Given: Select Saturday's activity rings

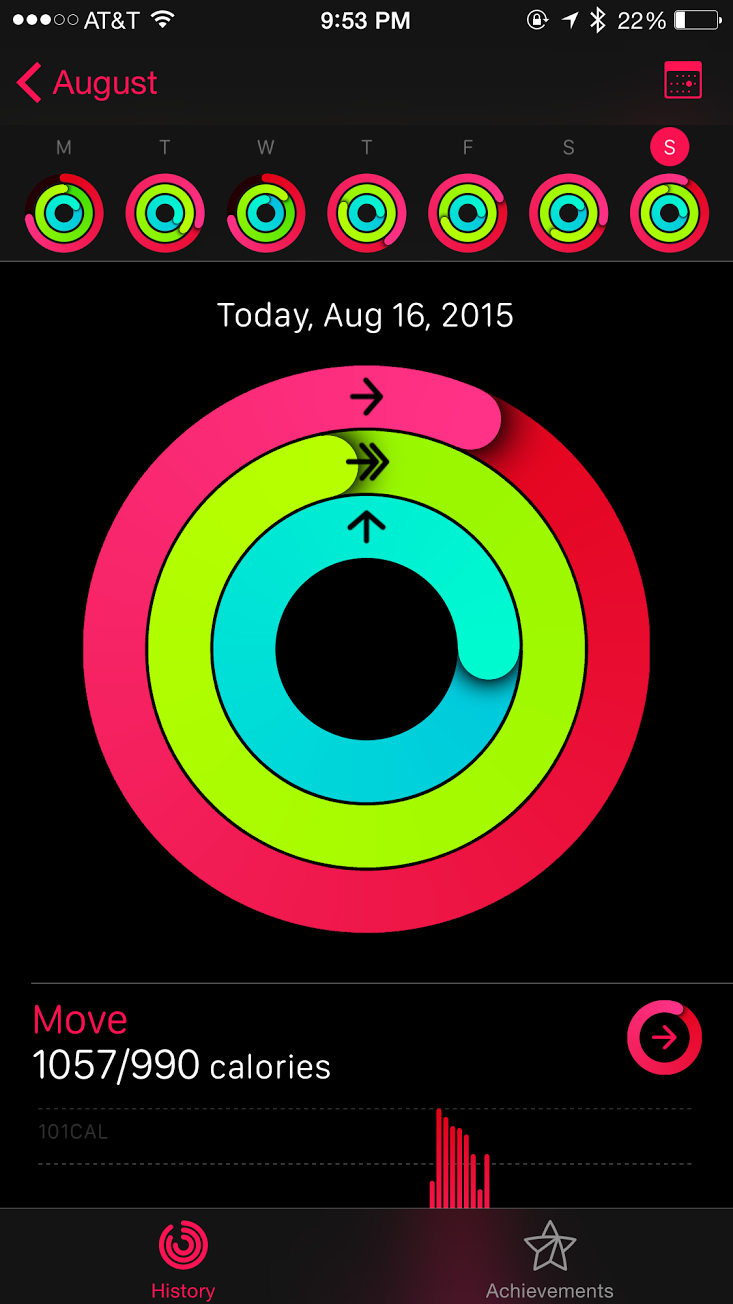Looking at the screenshot, I should (x=569, y=212).
